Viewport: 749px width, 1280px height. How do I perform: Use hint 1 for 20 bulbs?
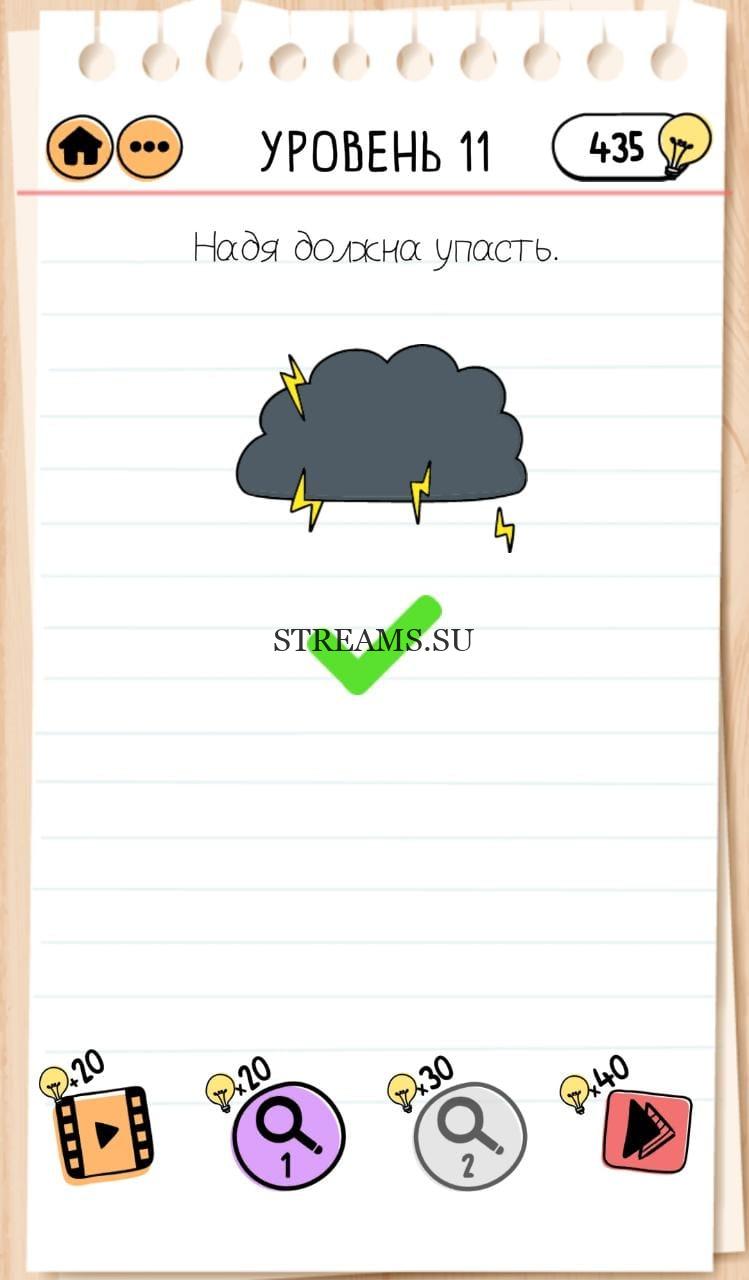click(288, 1135)
